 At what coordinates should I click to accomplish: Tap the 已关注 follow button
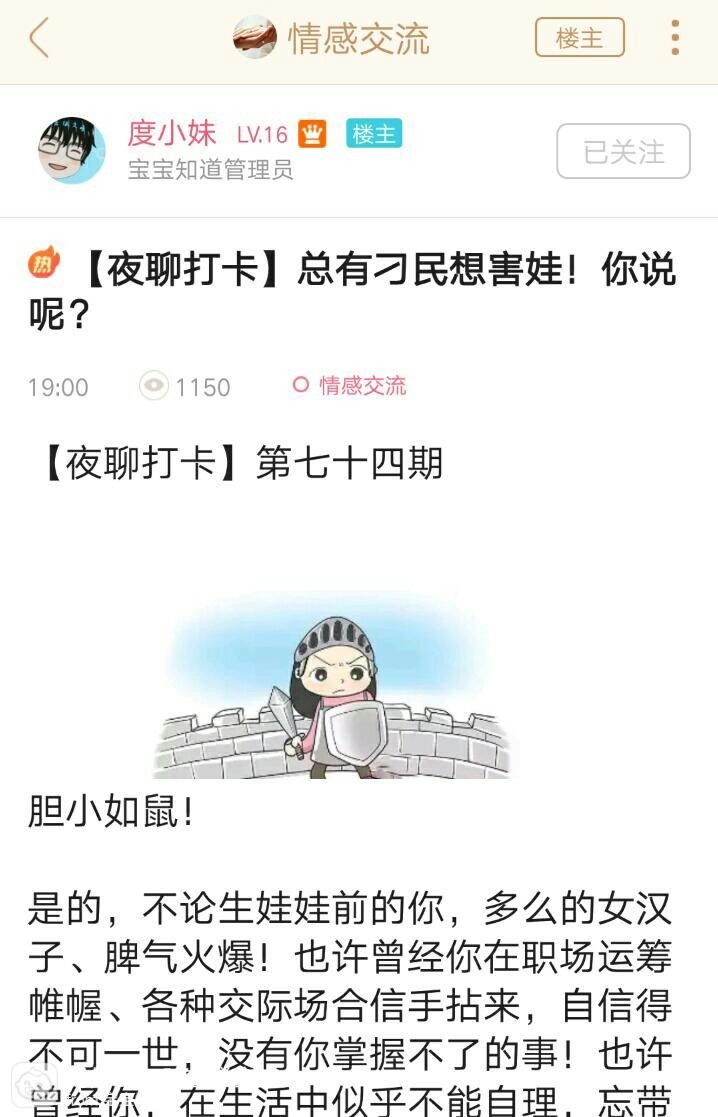coord(623,152)
